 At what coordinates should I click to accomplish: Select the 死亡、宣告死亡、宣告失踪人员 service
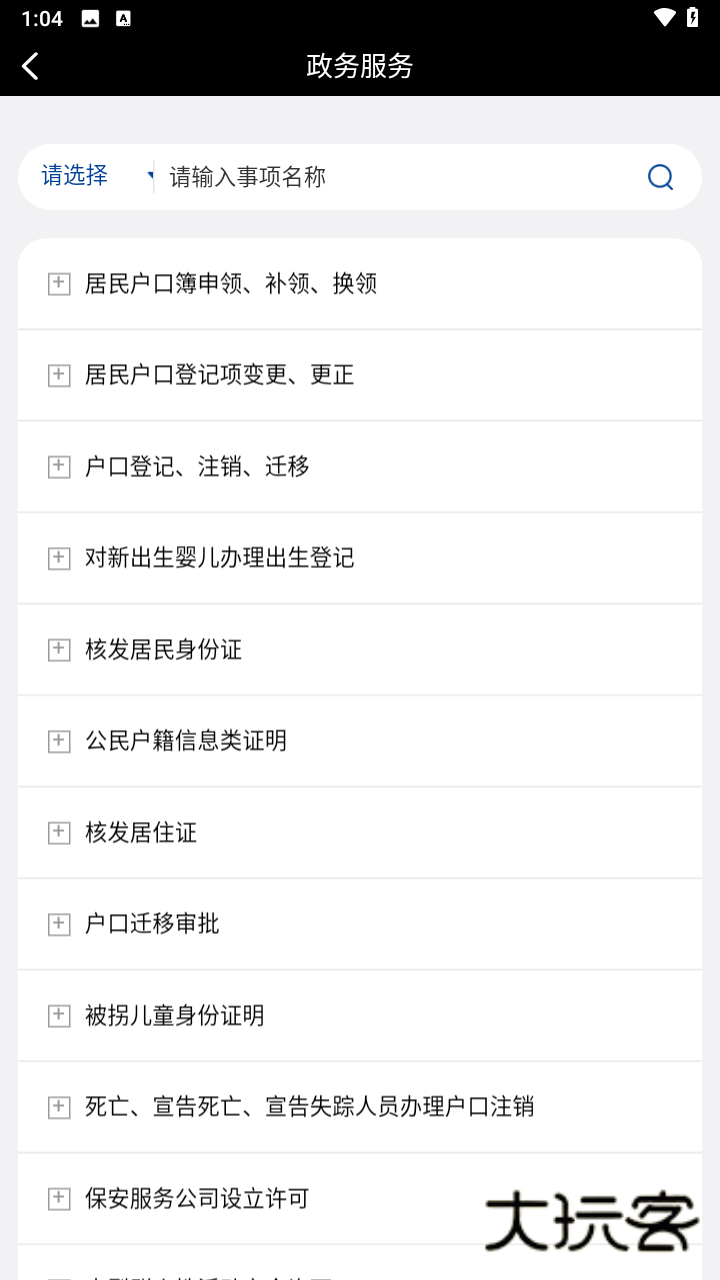(x=310, y=1107)
